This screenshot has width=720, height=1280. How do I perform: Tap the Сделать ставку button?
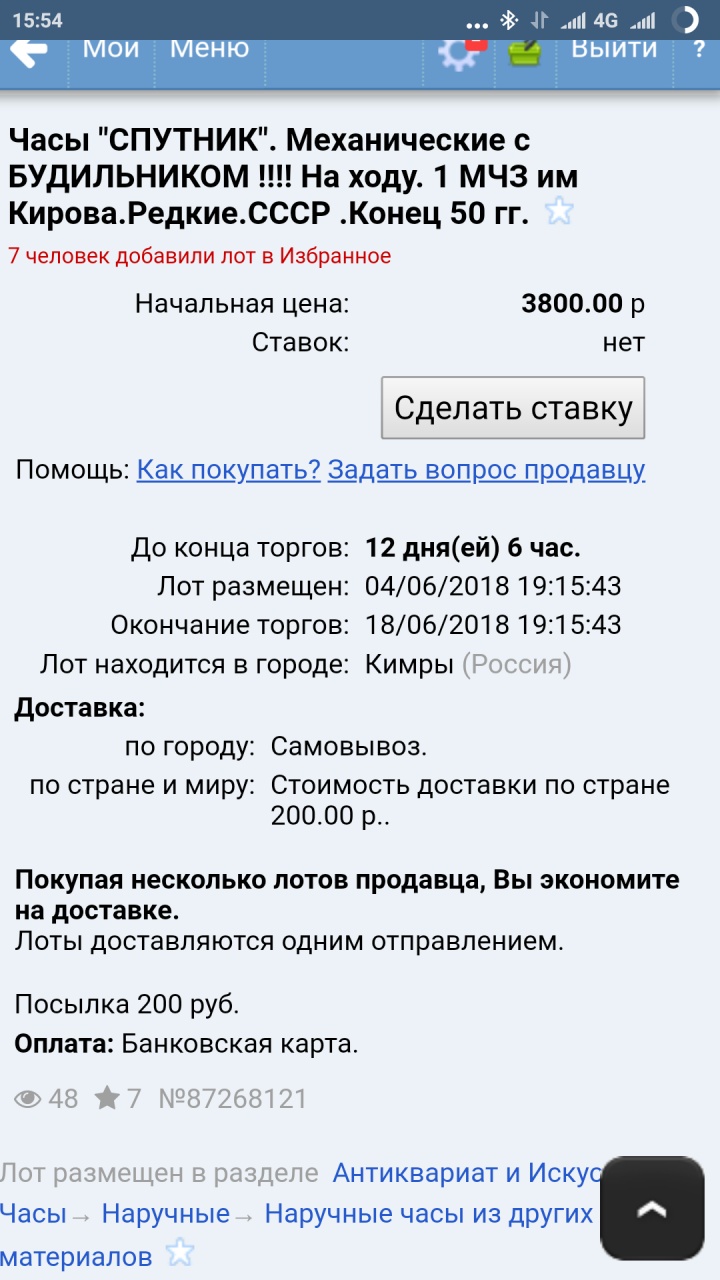[x=513, y=408]
